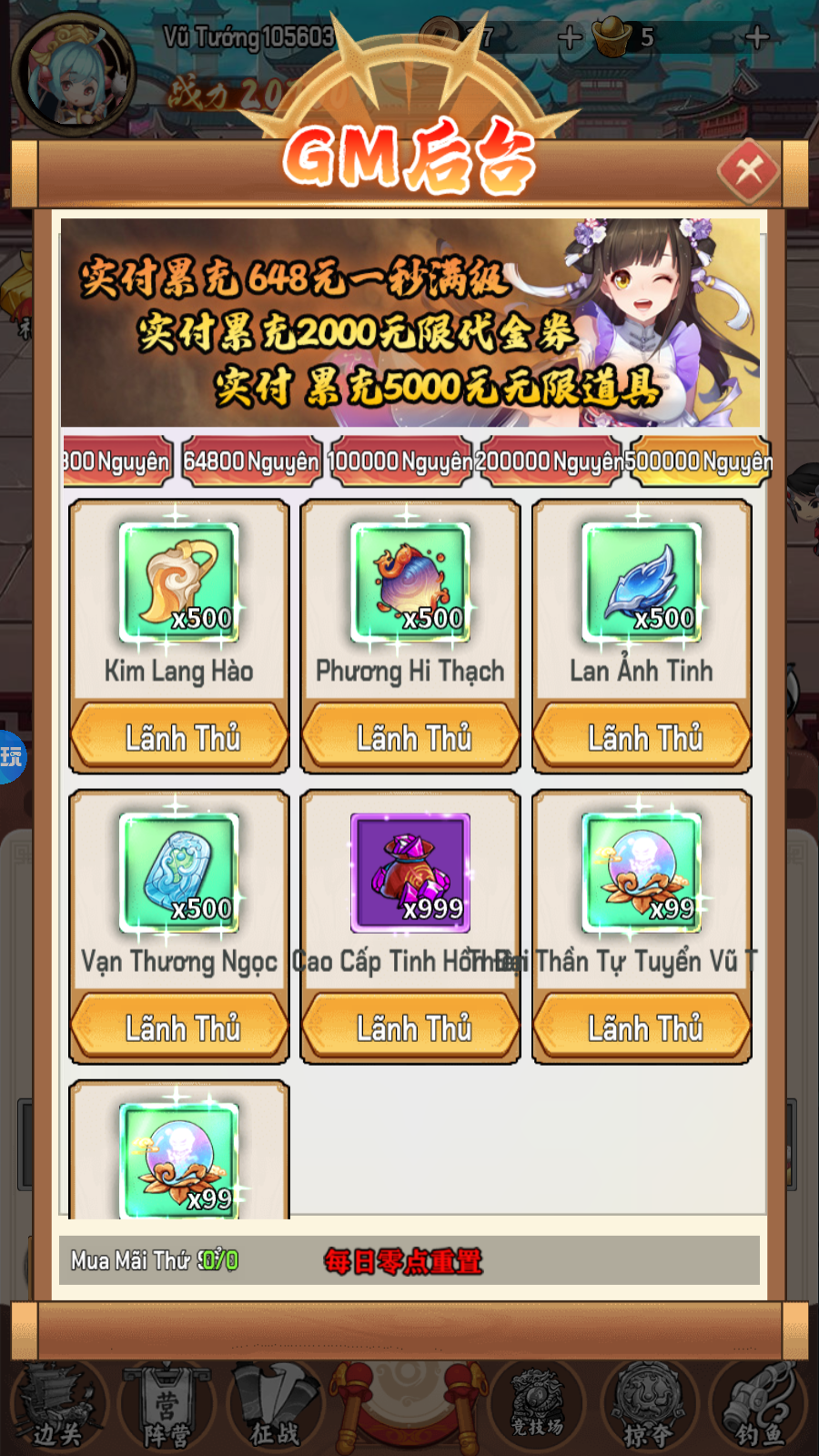Add more gold ingots with plus
819x1456 pixels.
click(756, 37)
